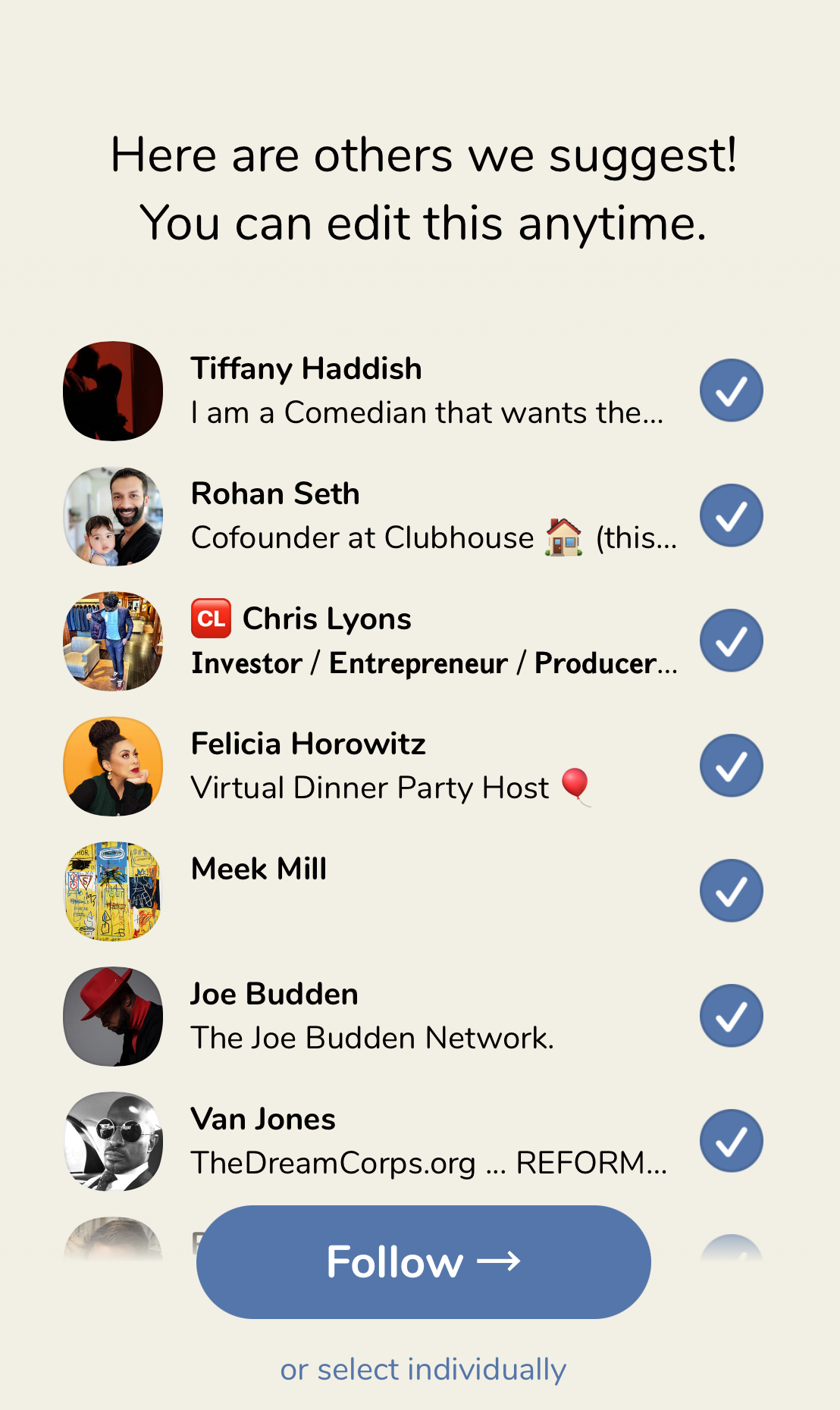Deselect Rohan Seth from suggestions
This screenshot has width=840, height=1410.
731,515
